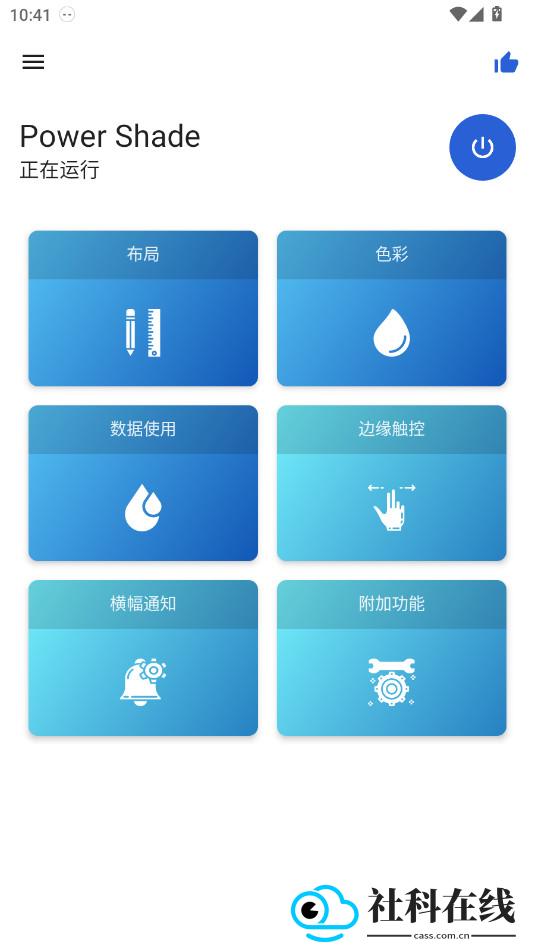The width and height of the screenshot is (535, 951).
Task: Toggle the Power Shade power button
Action: [482, 147]
